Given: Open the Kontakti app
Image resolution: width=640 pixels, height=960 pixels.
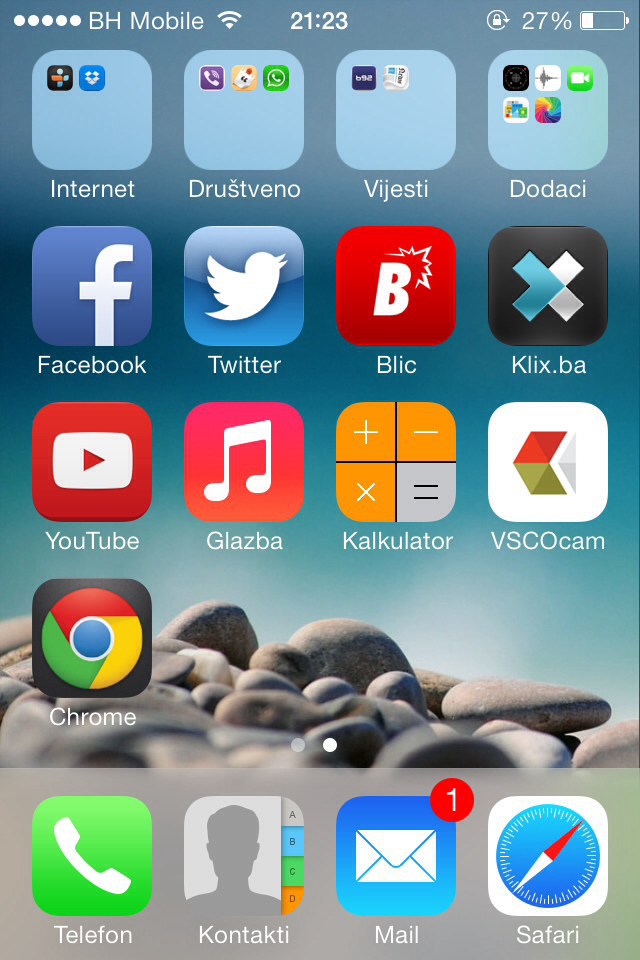Looking at the screenshot, I should click(244, 856).
